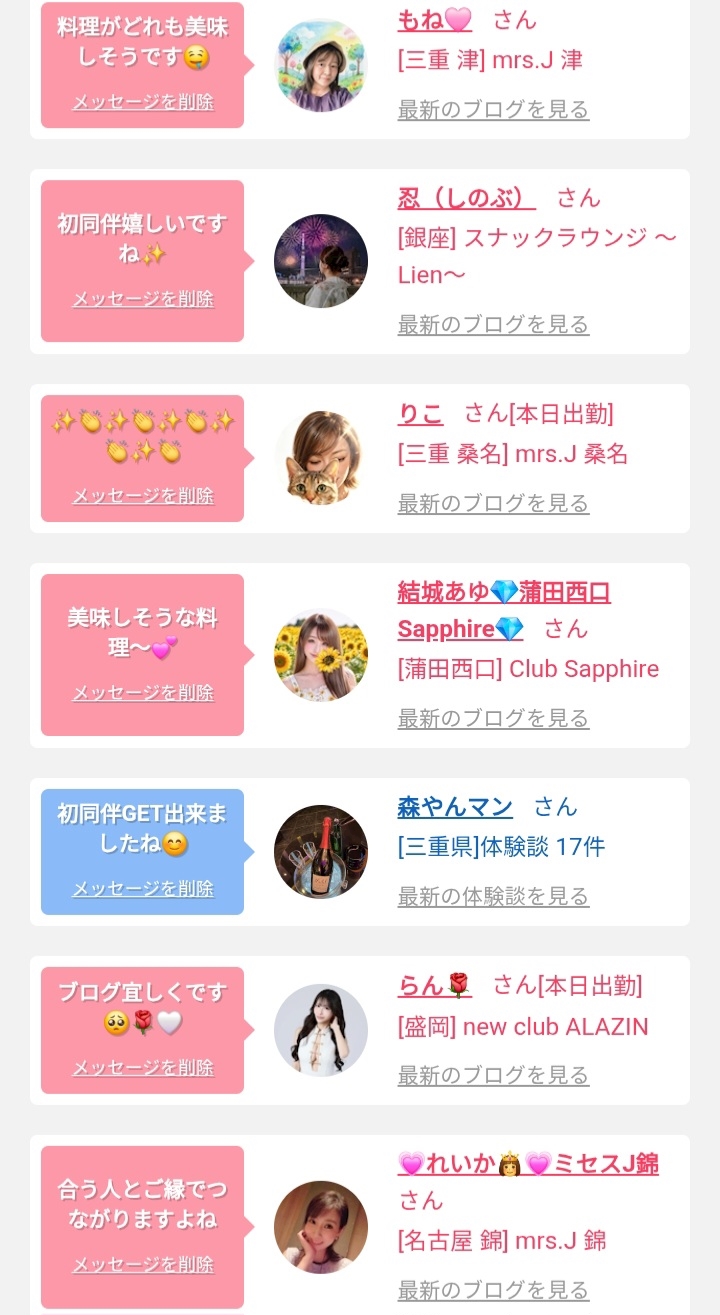Viewport: 720px width, 1315px height.
Task: Open れいか ミセスJ錦 profile link
Action: 528,1164
